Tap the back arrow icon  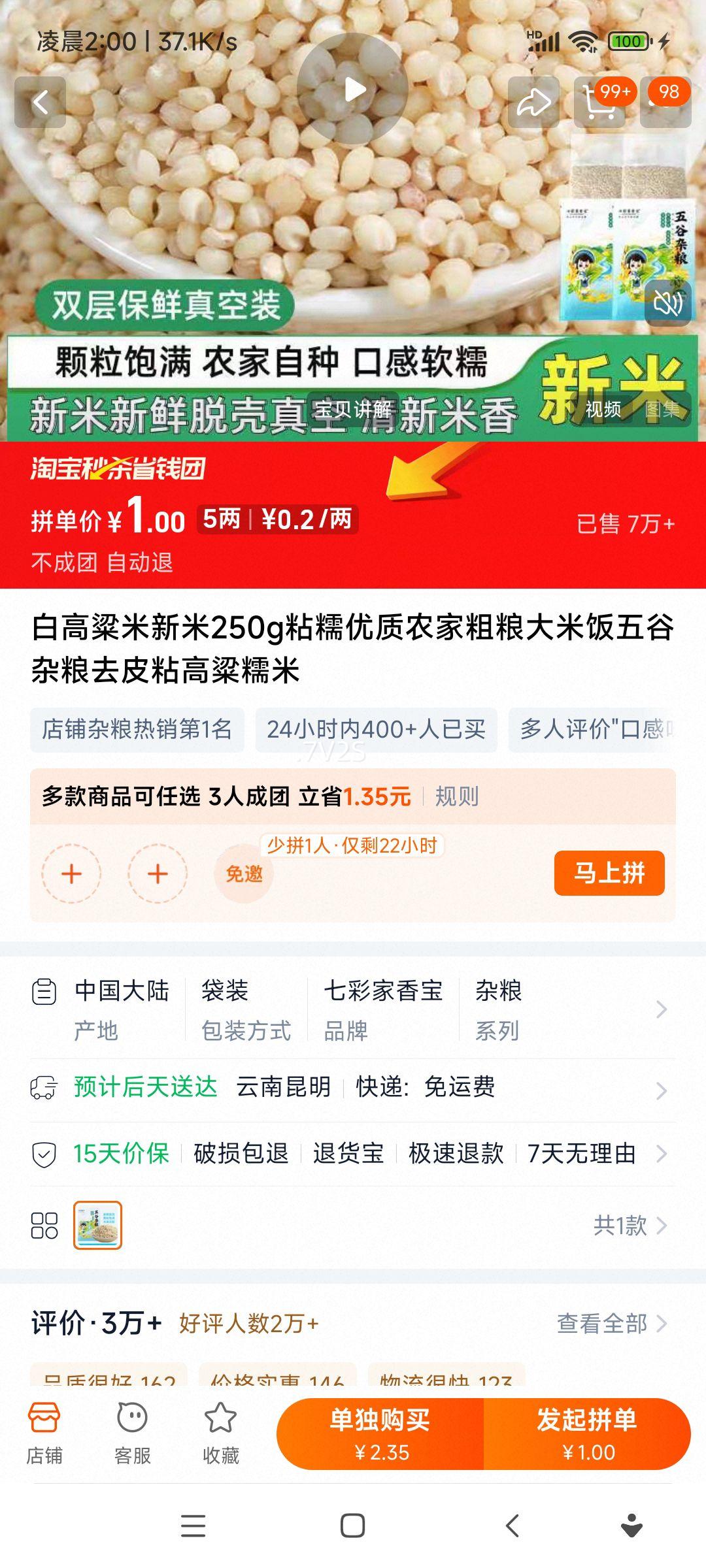coord(41,102)
